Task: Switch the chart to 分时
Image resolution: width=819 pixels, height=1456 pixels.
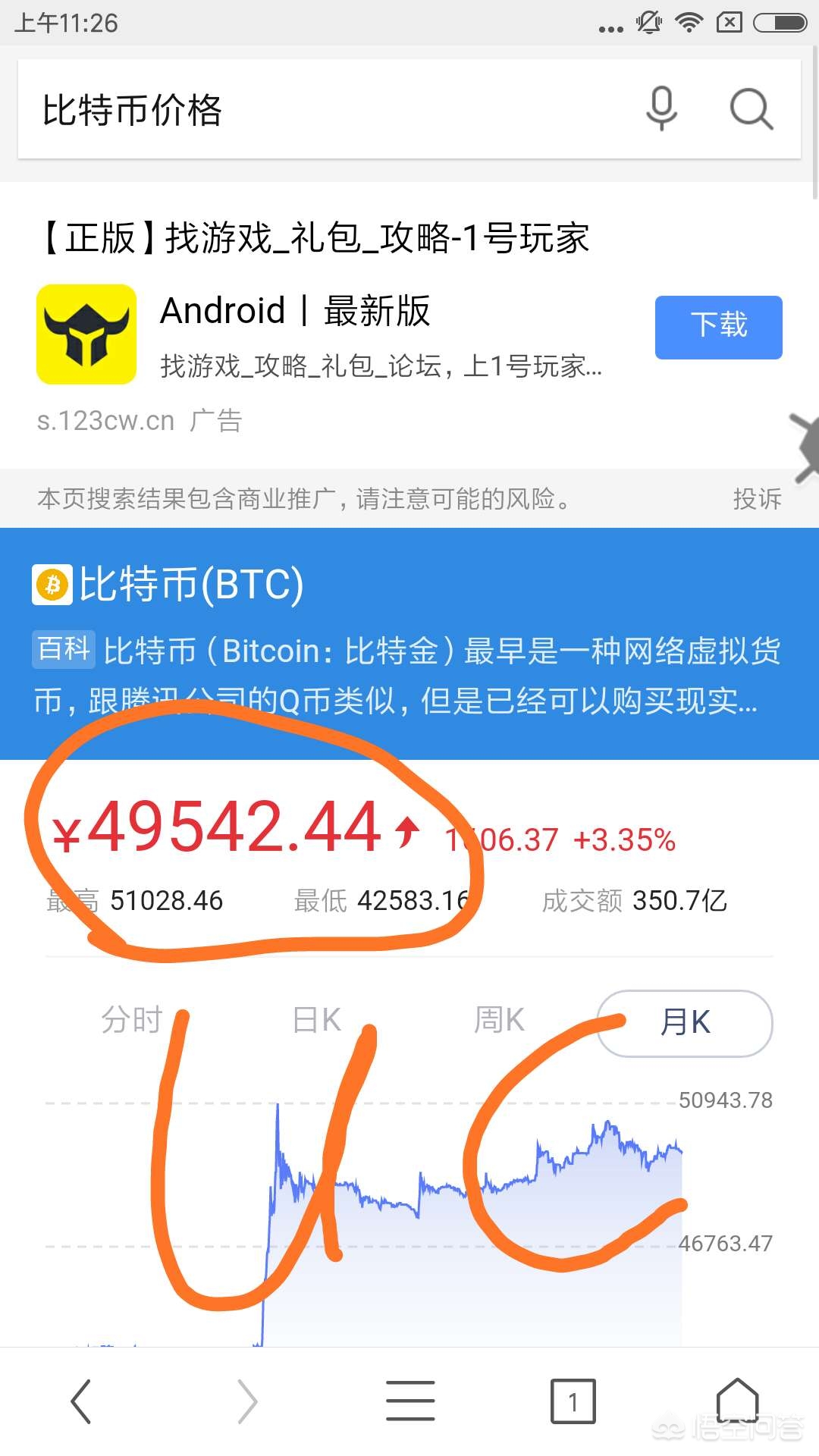Action: pos(132,1021)
